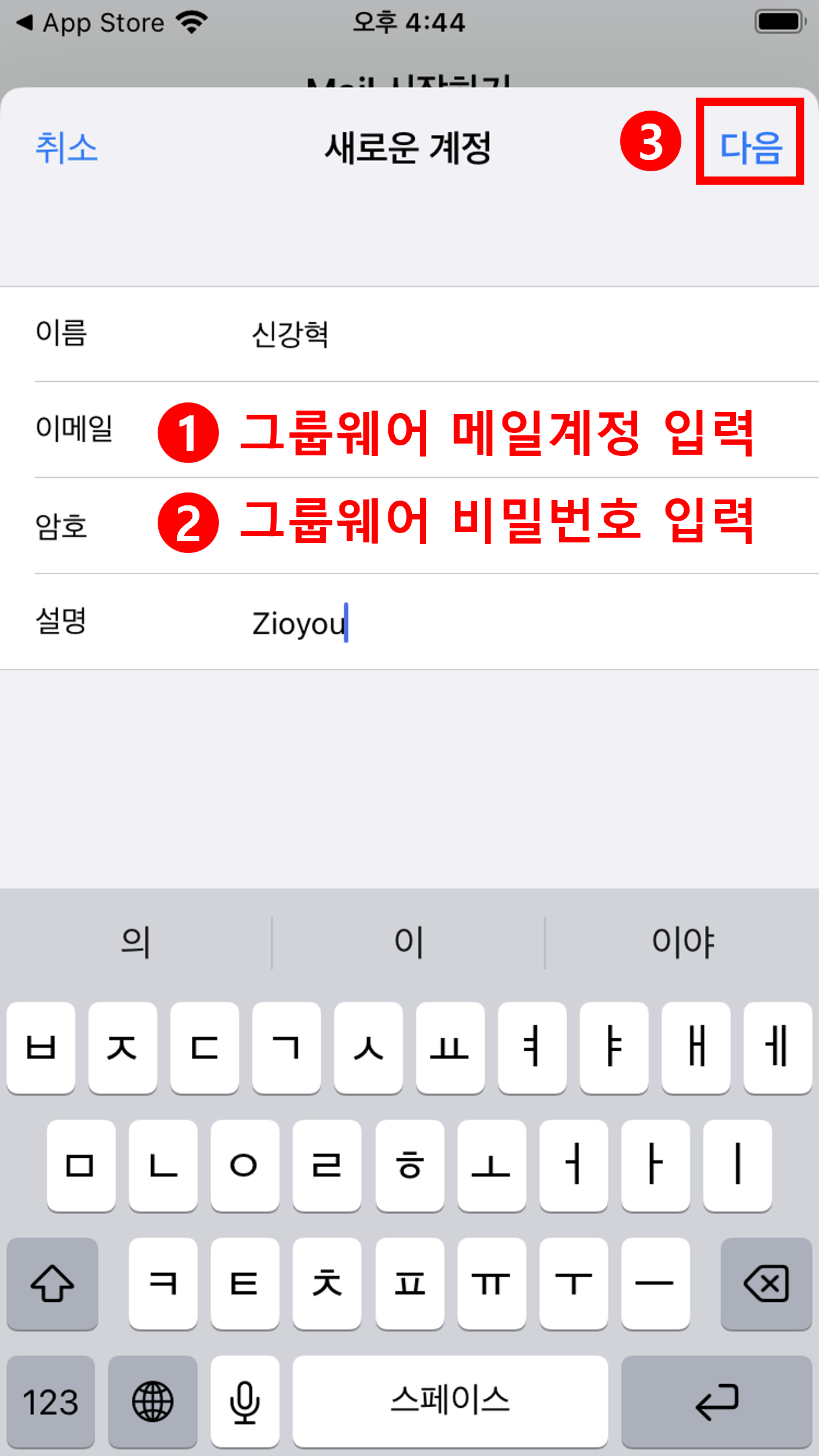Tap the backspace key on the keyboard
Image resolution: width=819 pixels, height=1456 pixels.
coord(765,1284)
